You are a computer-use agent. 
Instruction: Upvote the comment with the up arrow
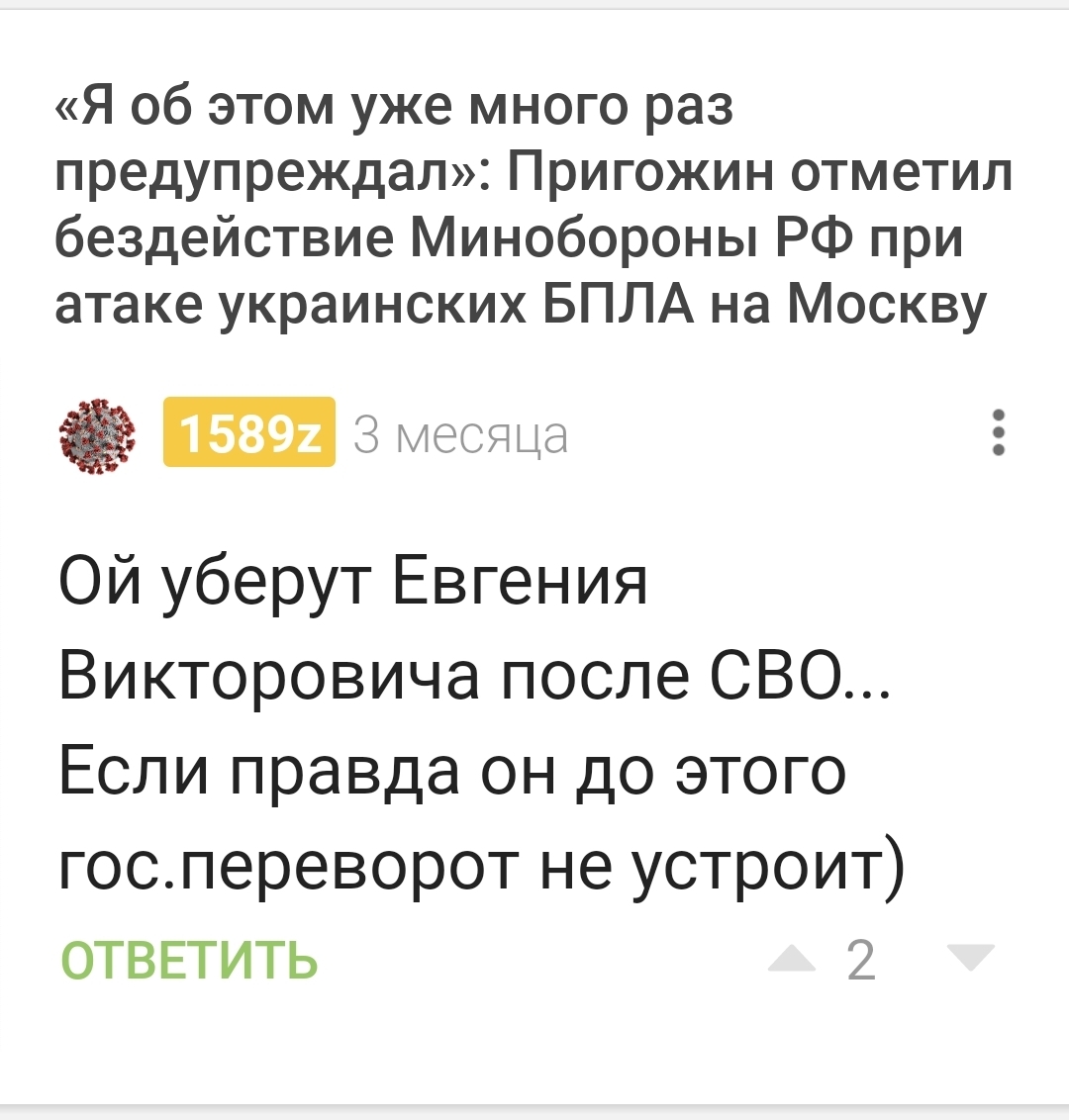coord(792,958)
